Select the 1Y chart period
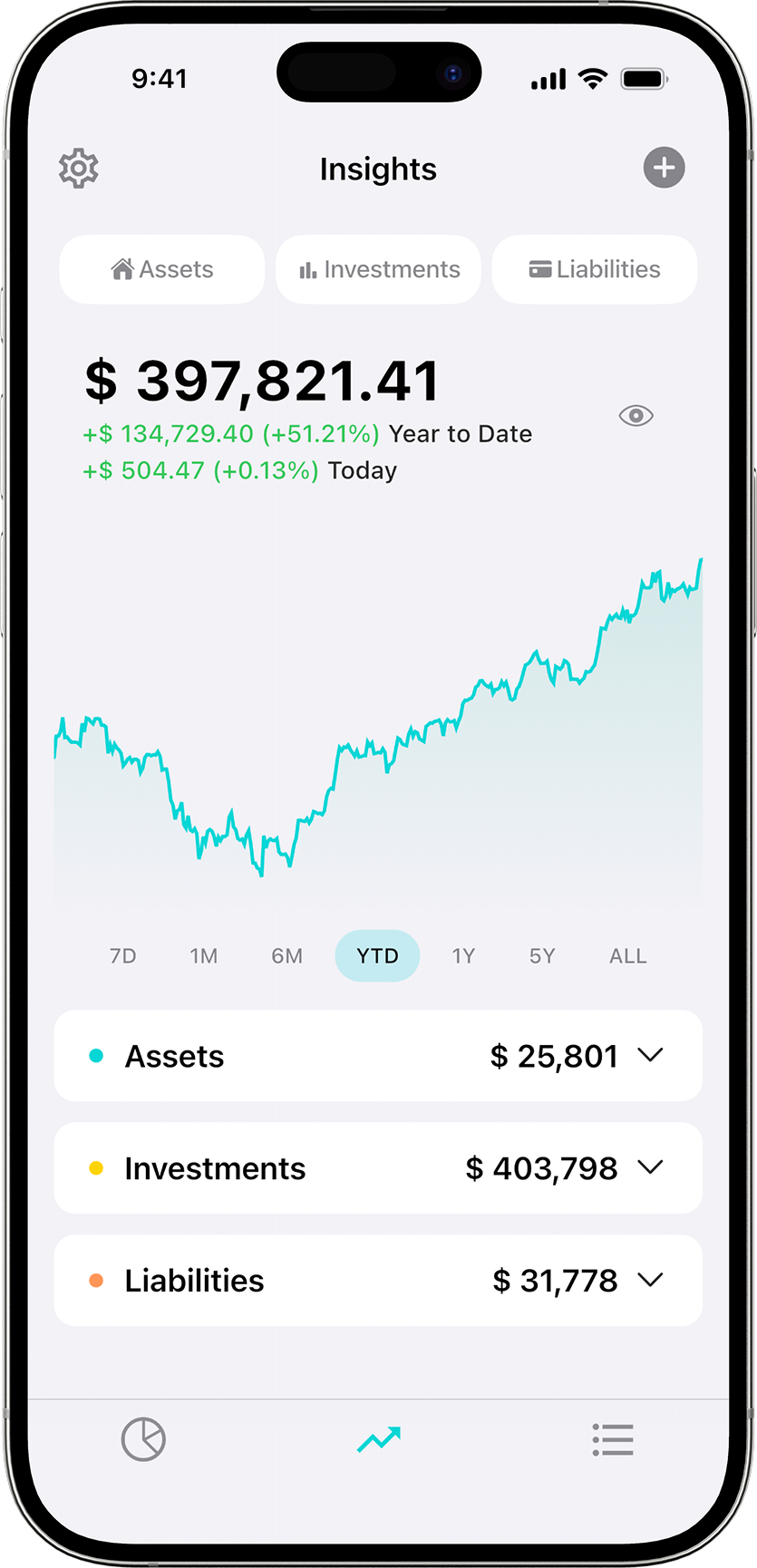 coord(463,955)
